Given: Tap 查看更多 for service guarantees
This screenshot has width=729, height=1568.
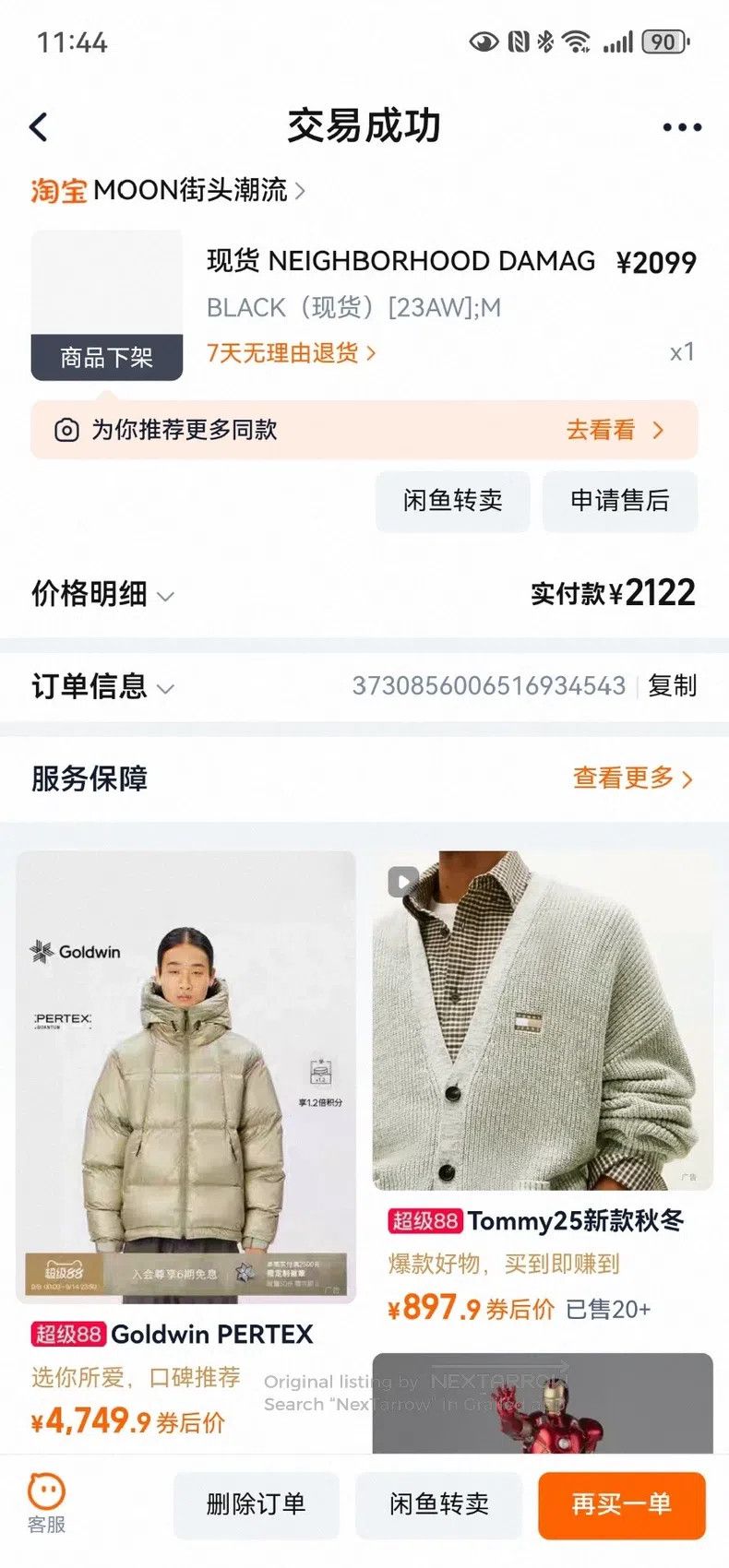Looking at the screenshot, I should [x=632, y=778].
